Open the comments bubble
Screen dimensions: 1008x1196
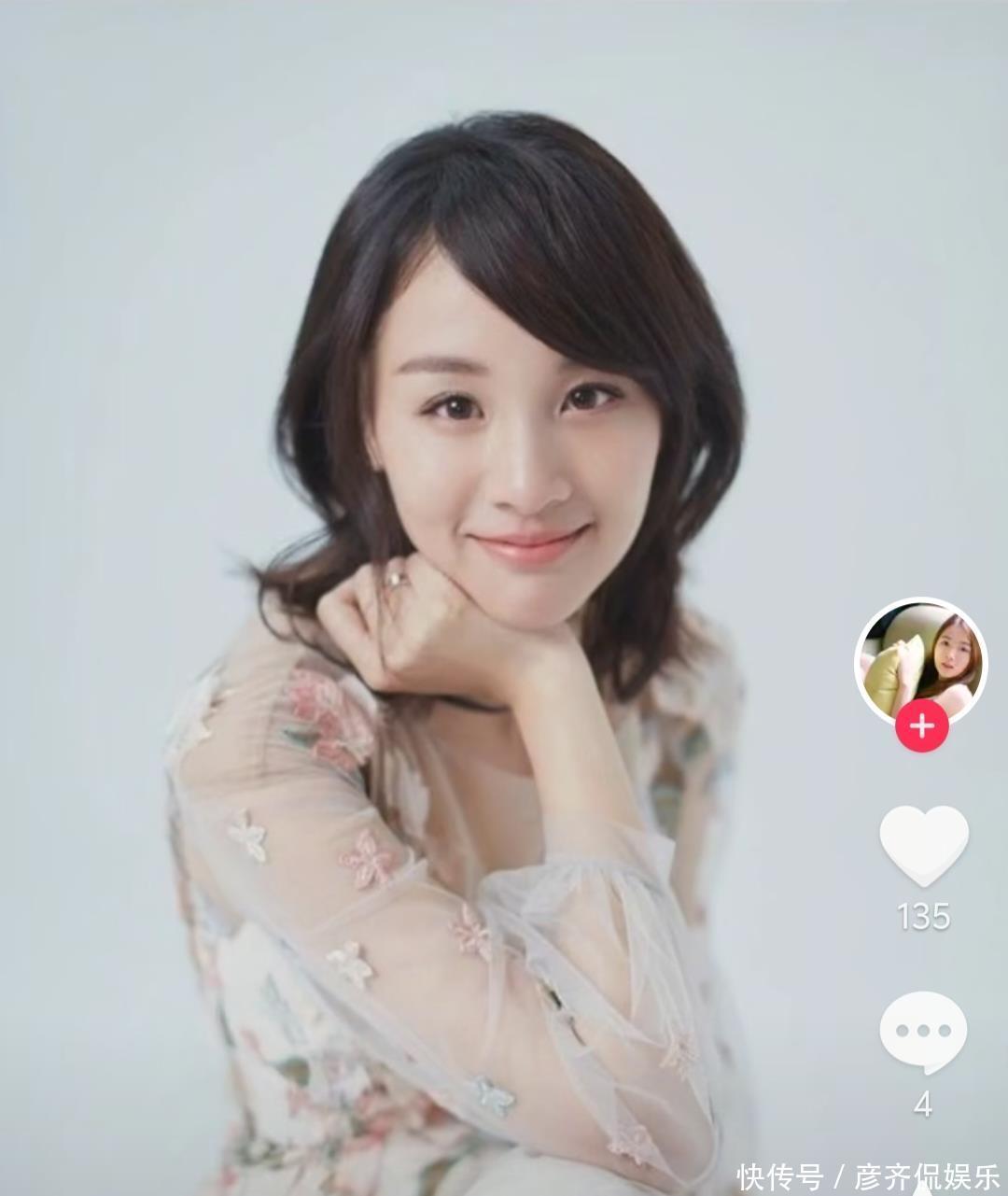pyautogui.click(x=923, y=1032)
